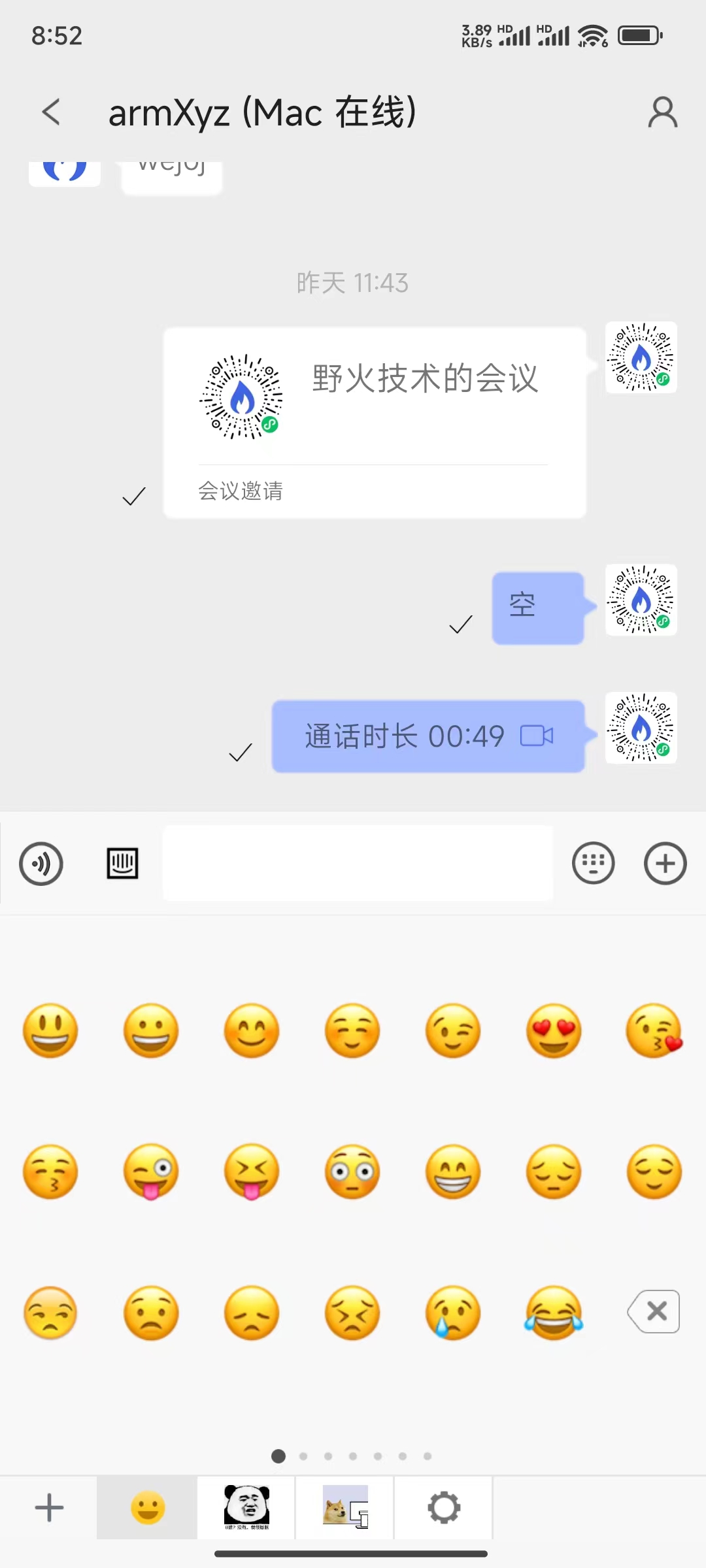The height and width of the screenshot is (1568, 706).
Task: Open the 野火技术的会议 meeting invitation card
Action: coord(374,422)
